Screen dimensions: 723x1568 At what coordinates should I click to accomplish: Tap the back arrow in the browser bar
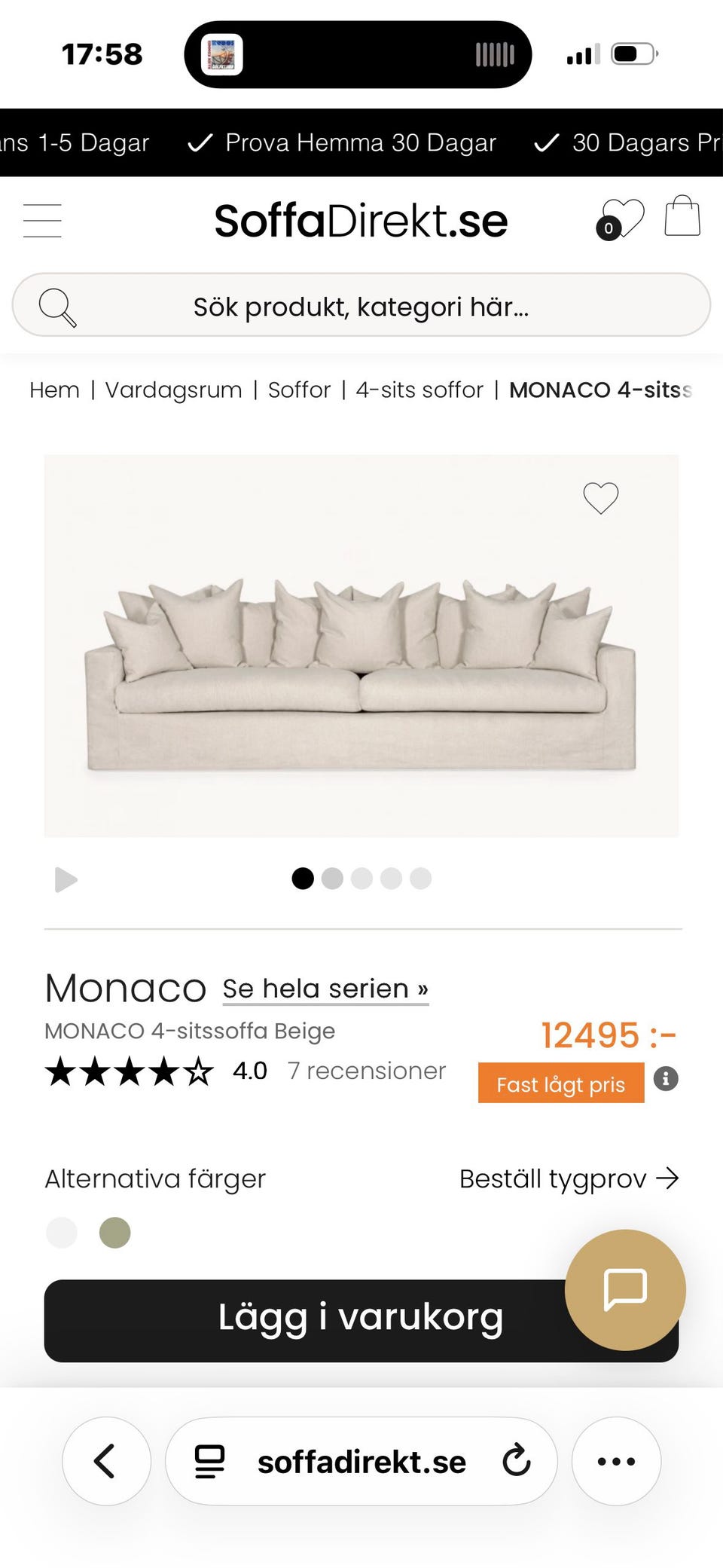pyautogui.click(x=106, y=1460)
